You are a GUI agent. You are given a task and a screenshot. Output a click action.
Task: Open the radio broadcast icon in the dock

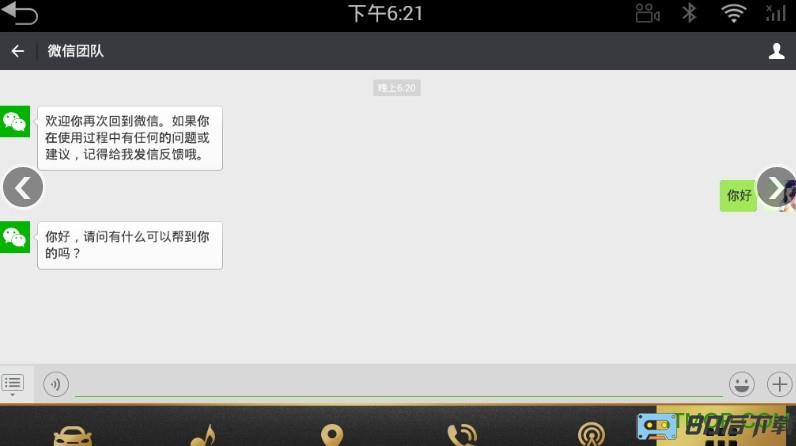point(591,435)
